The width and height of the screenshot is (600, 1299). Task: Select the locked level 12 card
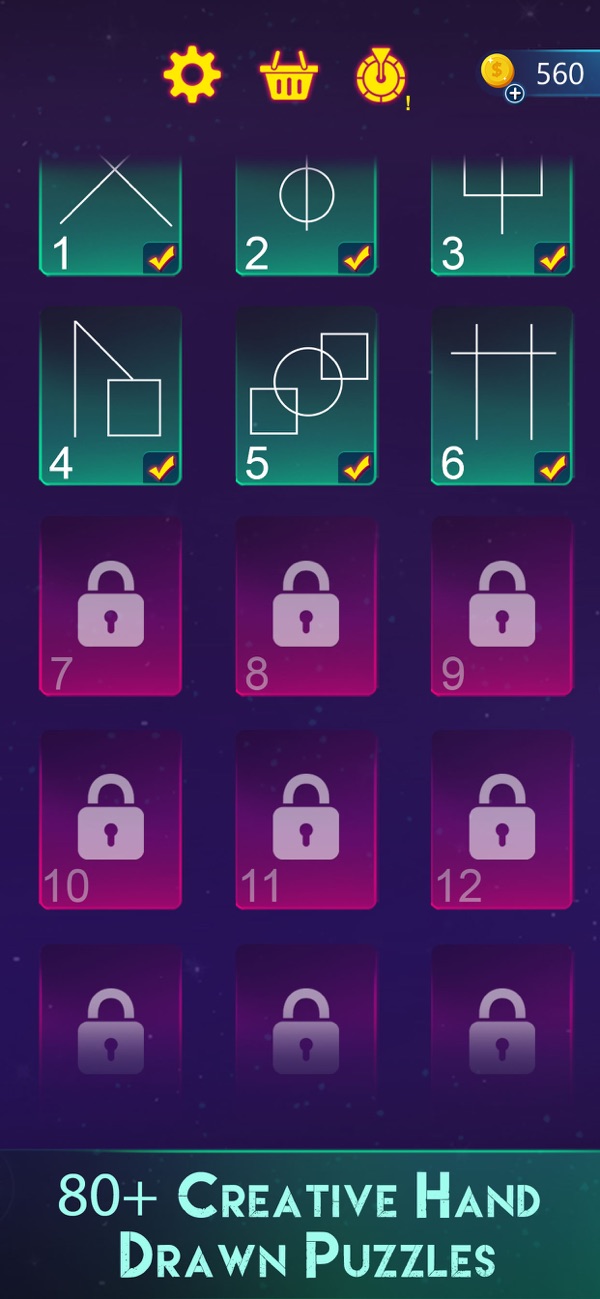pos(502,820)
